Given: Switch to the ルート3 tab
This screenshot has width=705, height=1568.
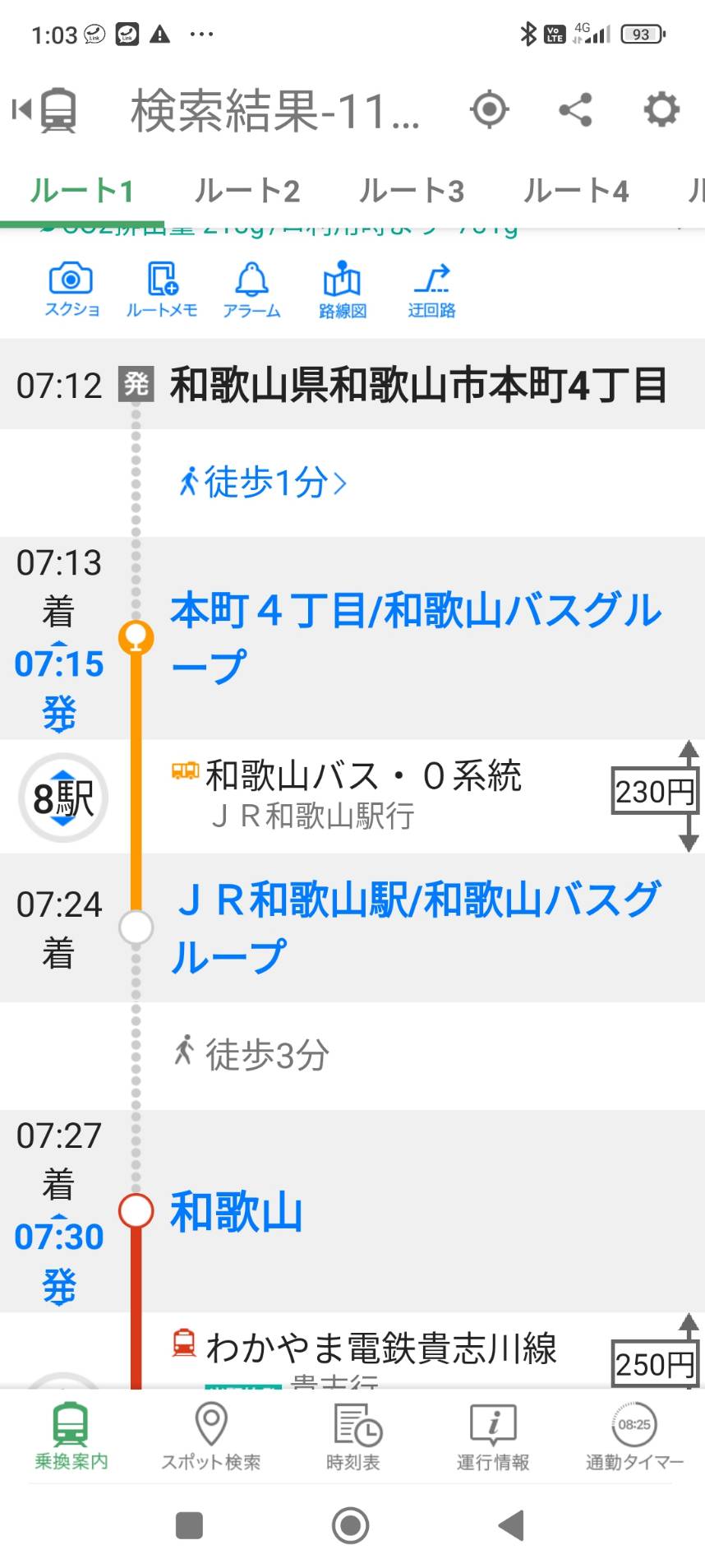Looking at the screenshot, I should (x=412, y=191).
